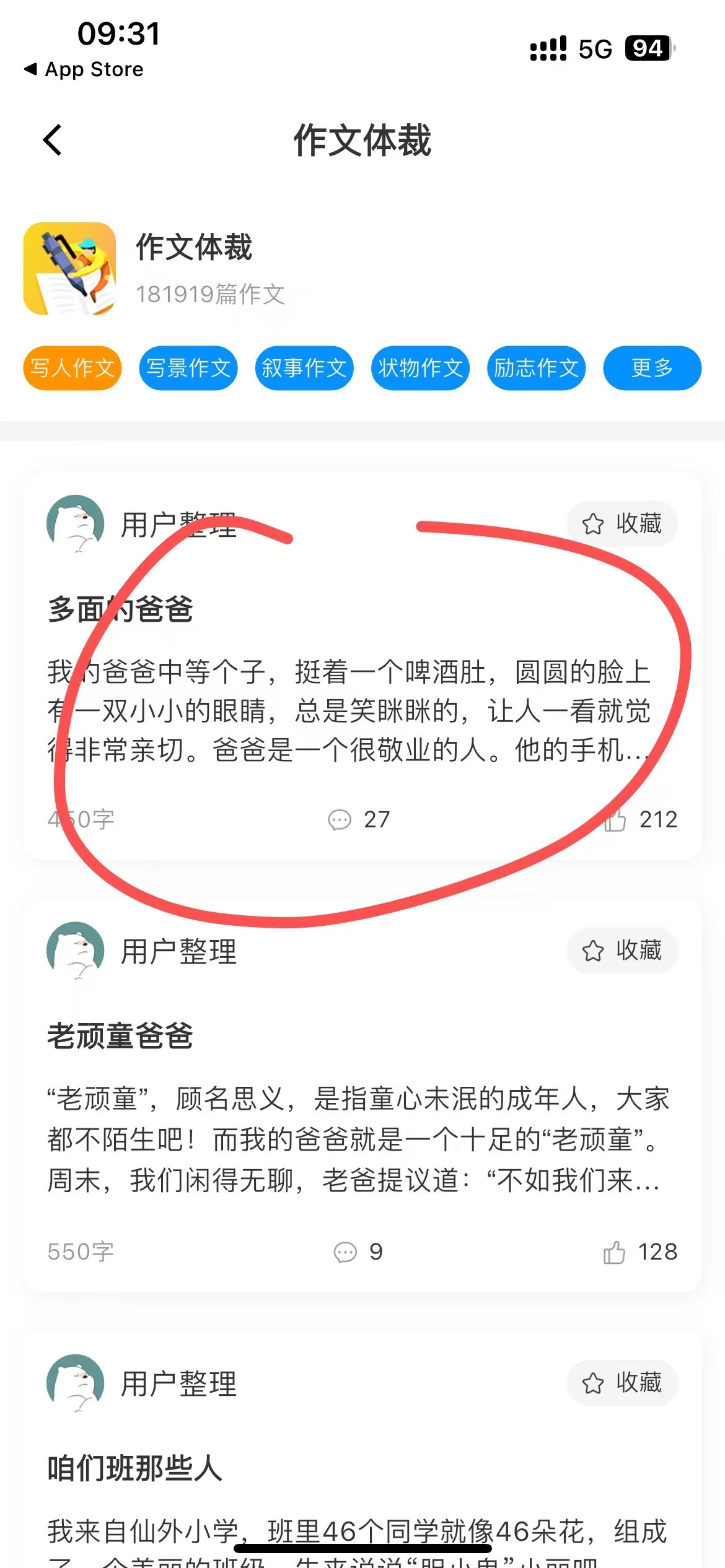Return to App Store via status bar
The image size is (725, 1568).
click(x=84, y=69)
